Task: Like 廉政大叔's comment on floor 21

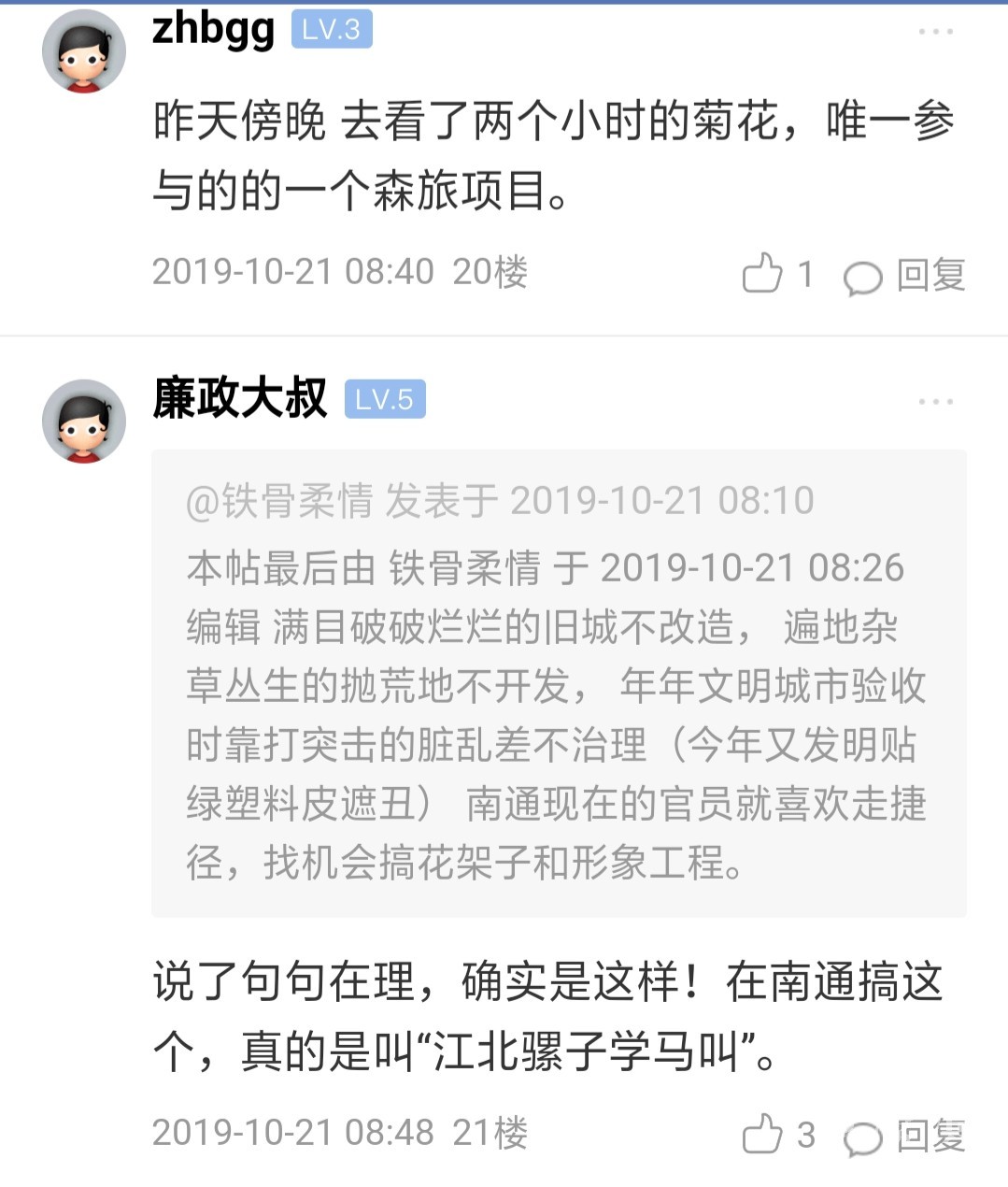Action: (763, 1135)
